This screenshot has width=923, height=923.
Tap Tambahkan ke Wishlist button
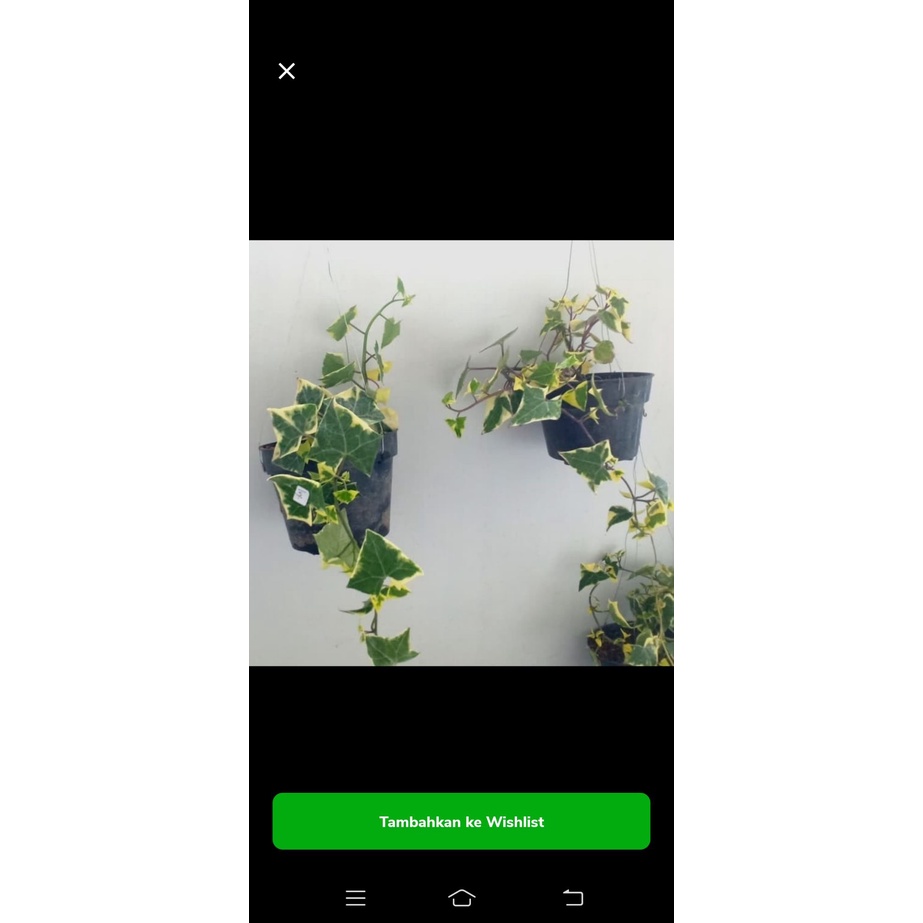point(461,821)
